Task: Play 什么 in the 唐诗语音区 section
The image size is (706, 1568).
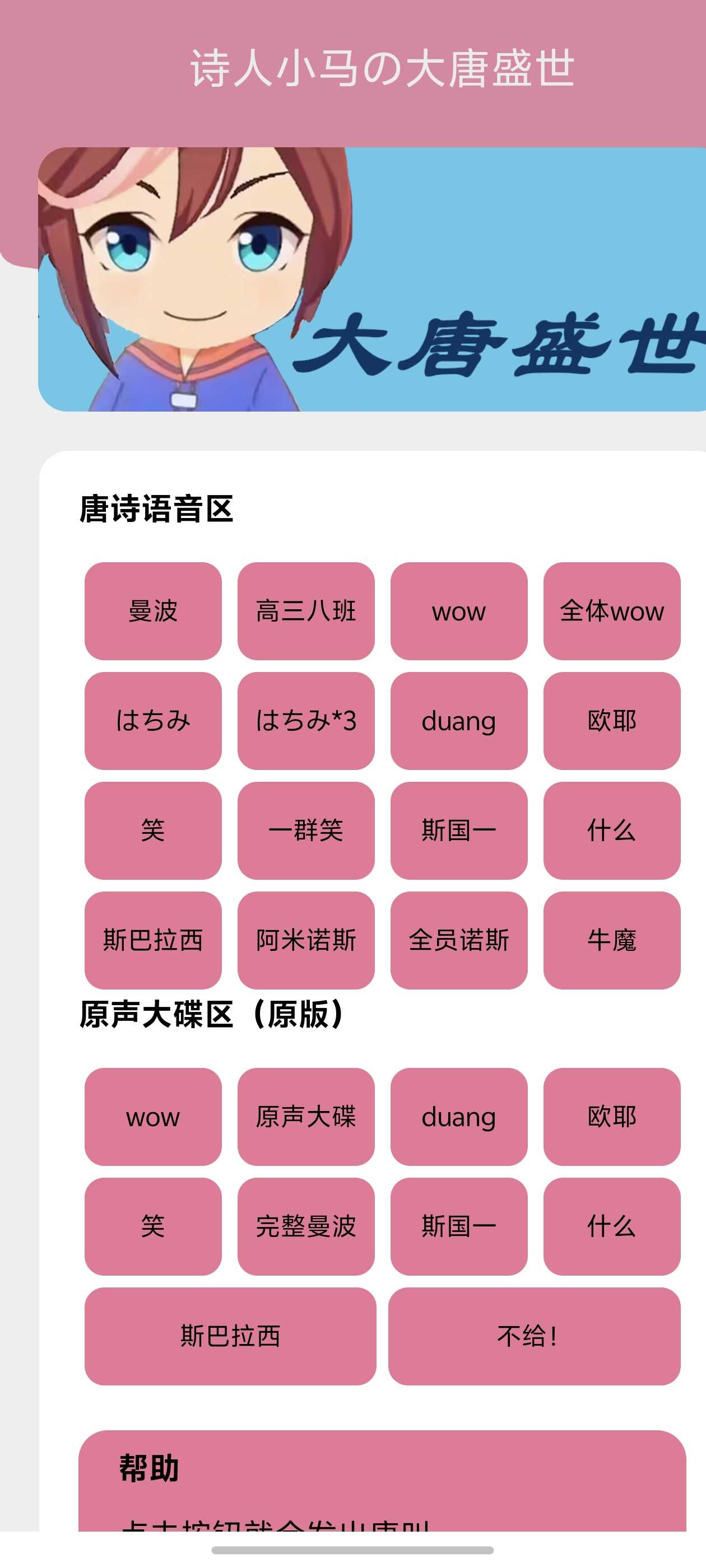Action: [611, 830]
